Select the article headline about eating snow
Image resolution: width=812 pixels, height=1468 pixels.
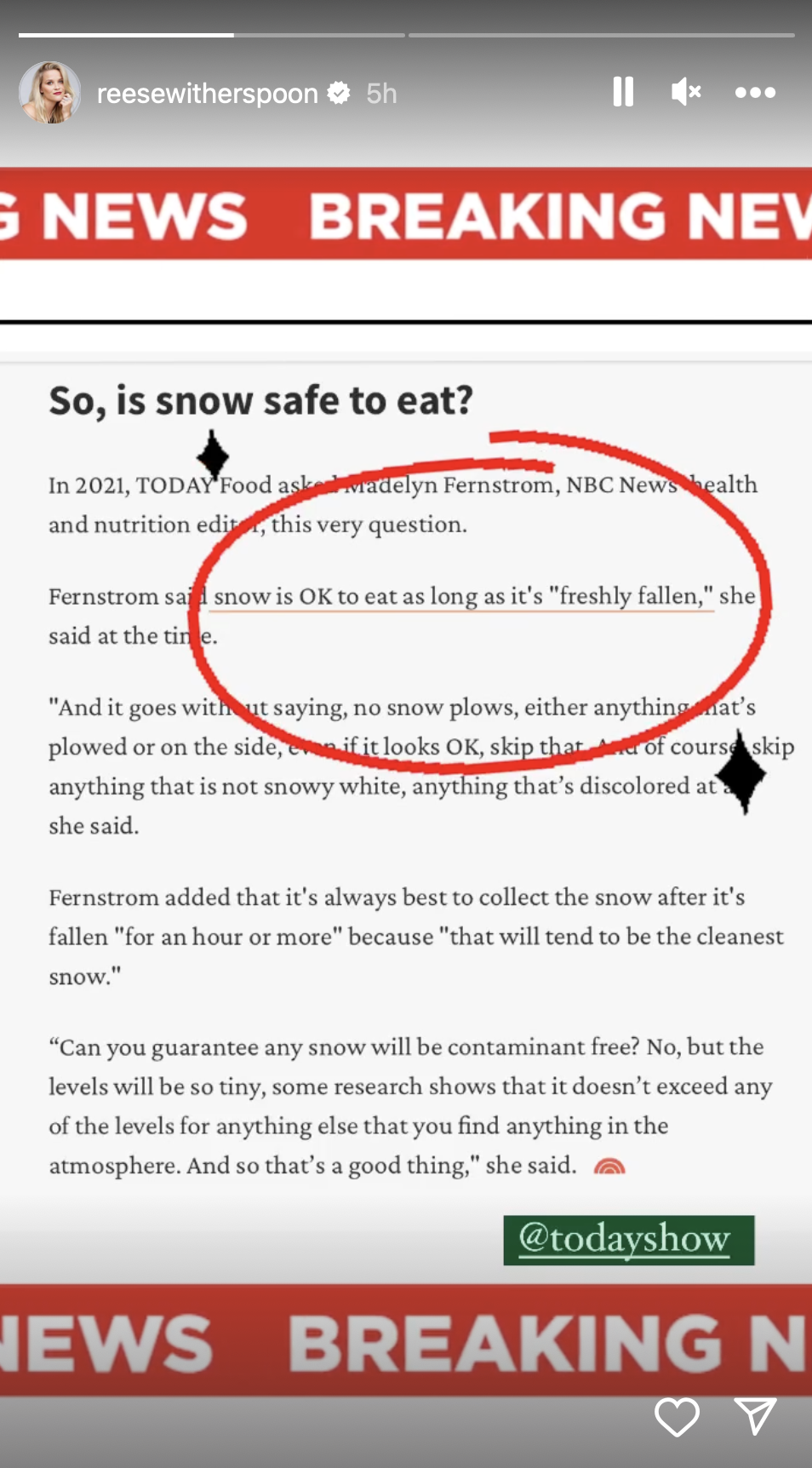point(260,400)
